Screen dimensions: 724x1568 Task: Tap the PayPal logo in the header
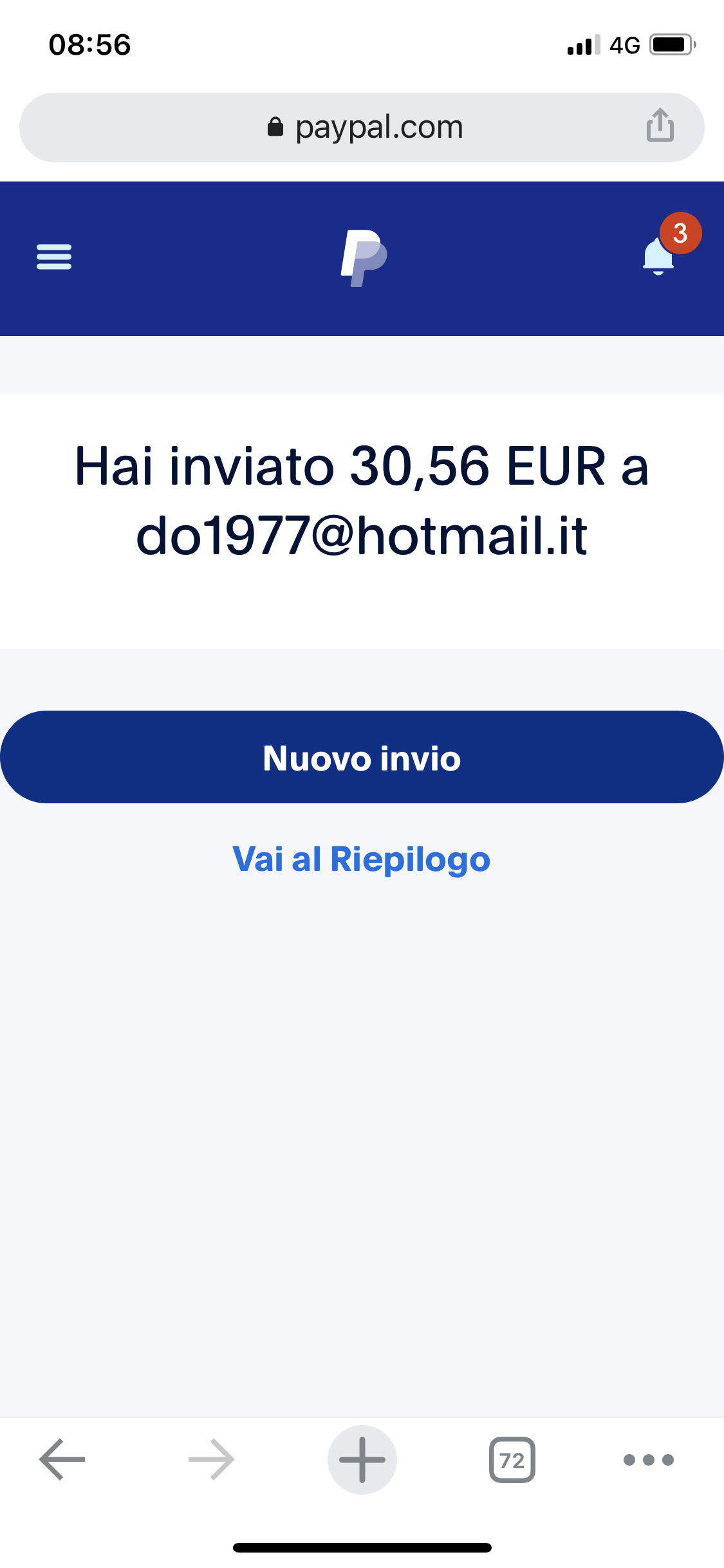[364, 257]
